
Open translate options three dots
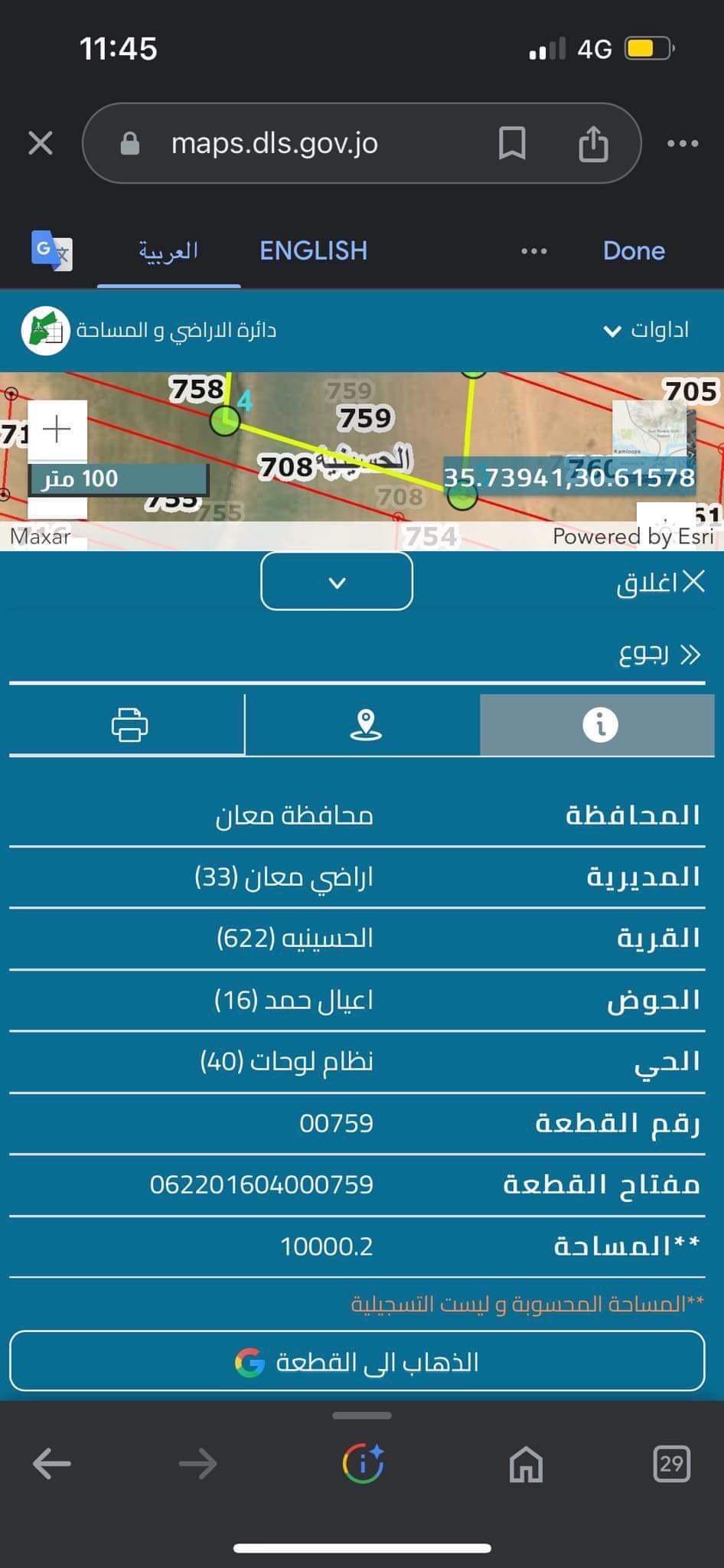click(x=533, y=251)
